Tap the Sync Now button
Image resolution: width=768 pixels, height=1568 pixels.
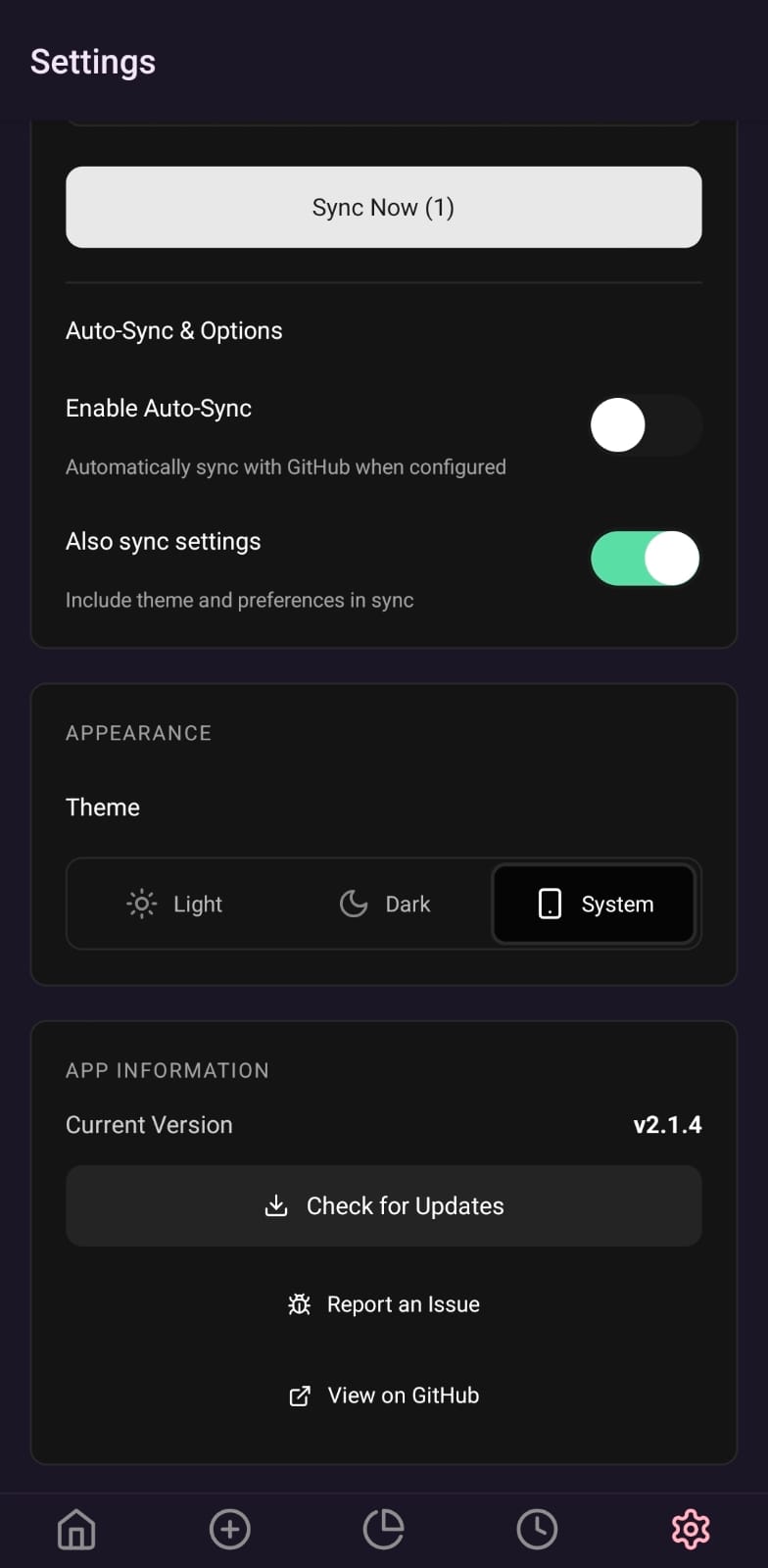(x=383, y=207)
